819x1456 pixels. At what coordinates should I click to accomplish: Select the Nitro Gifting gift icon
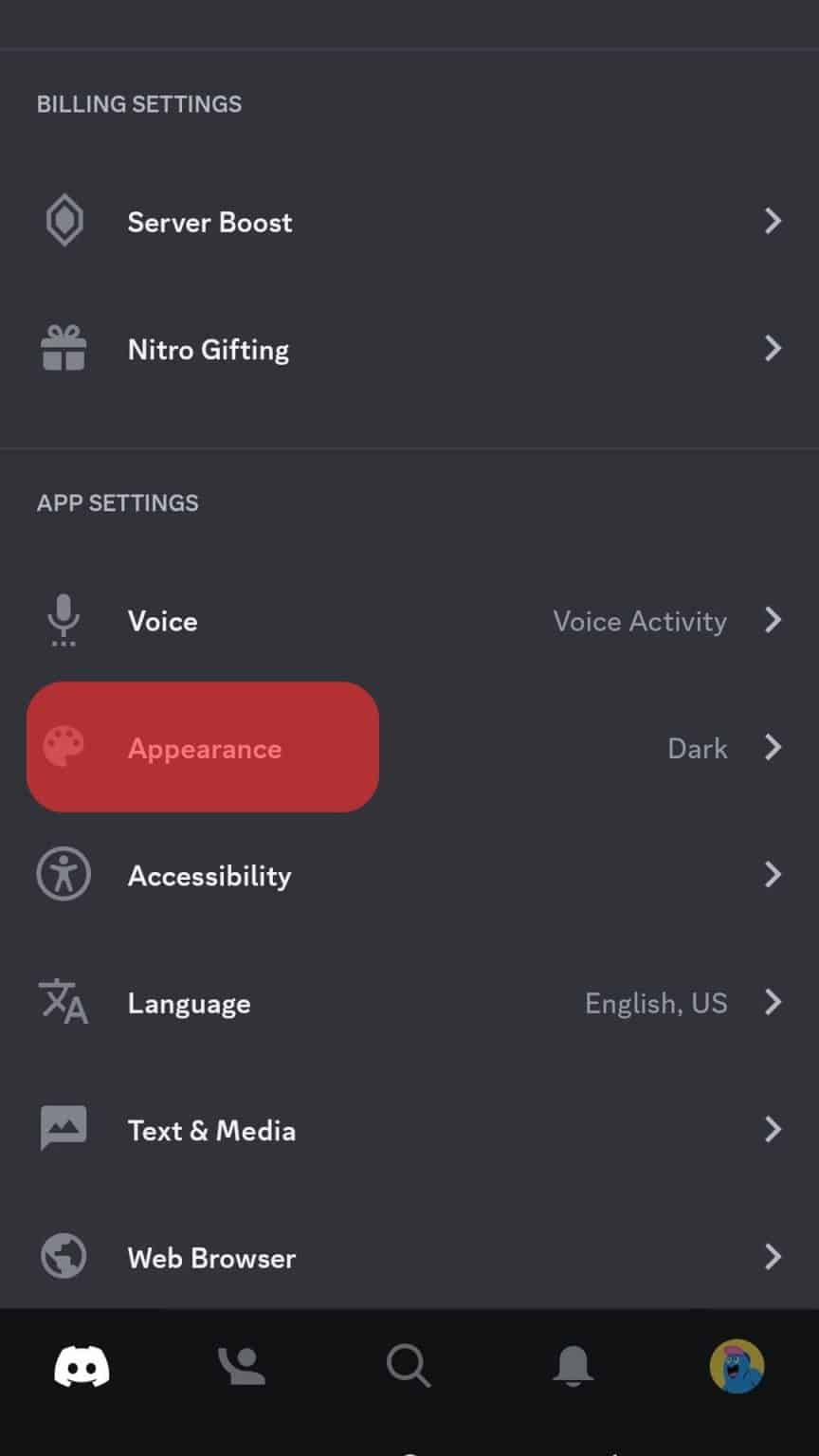(x=64, y=349)
